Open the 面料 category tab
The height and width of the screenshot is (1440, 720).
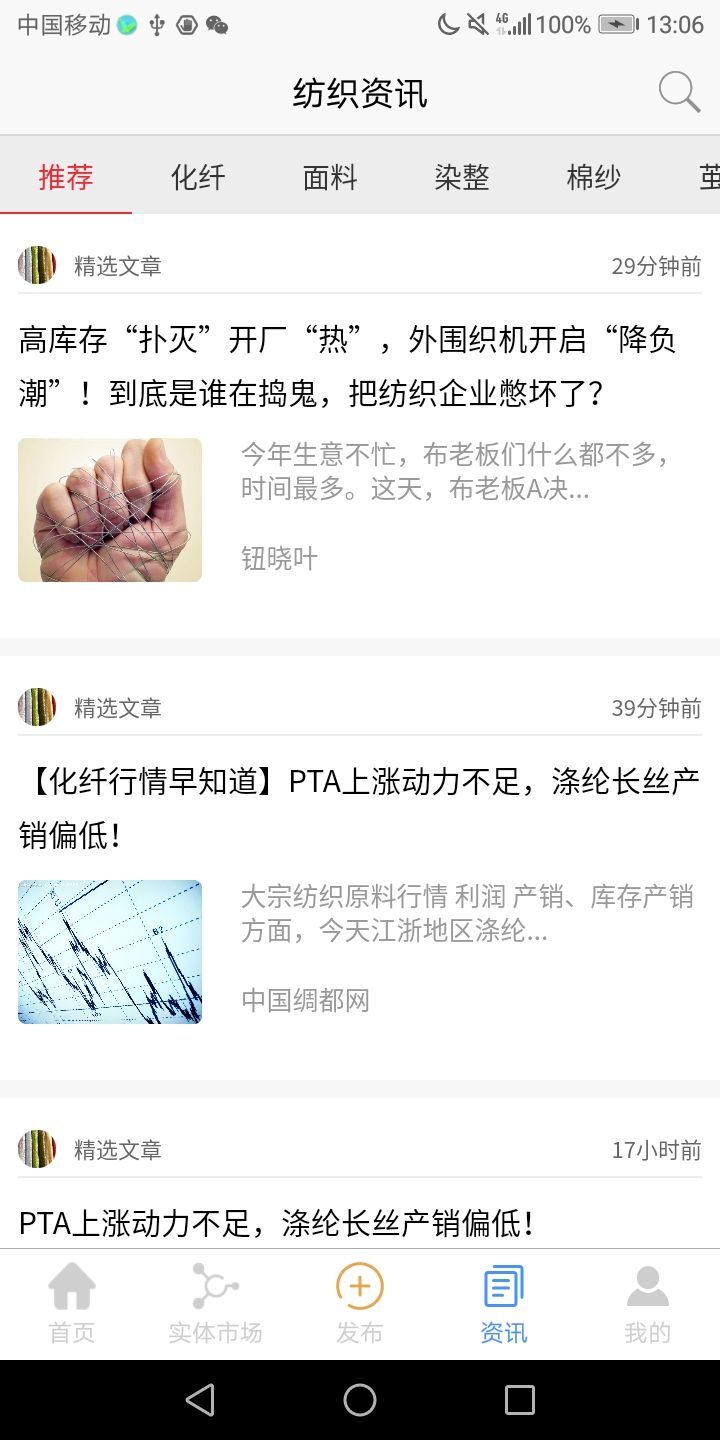click(329, 177)
